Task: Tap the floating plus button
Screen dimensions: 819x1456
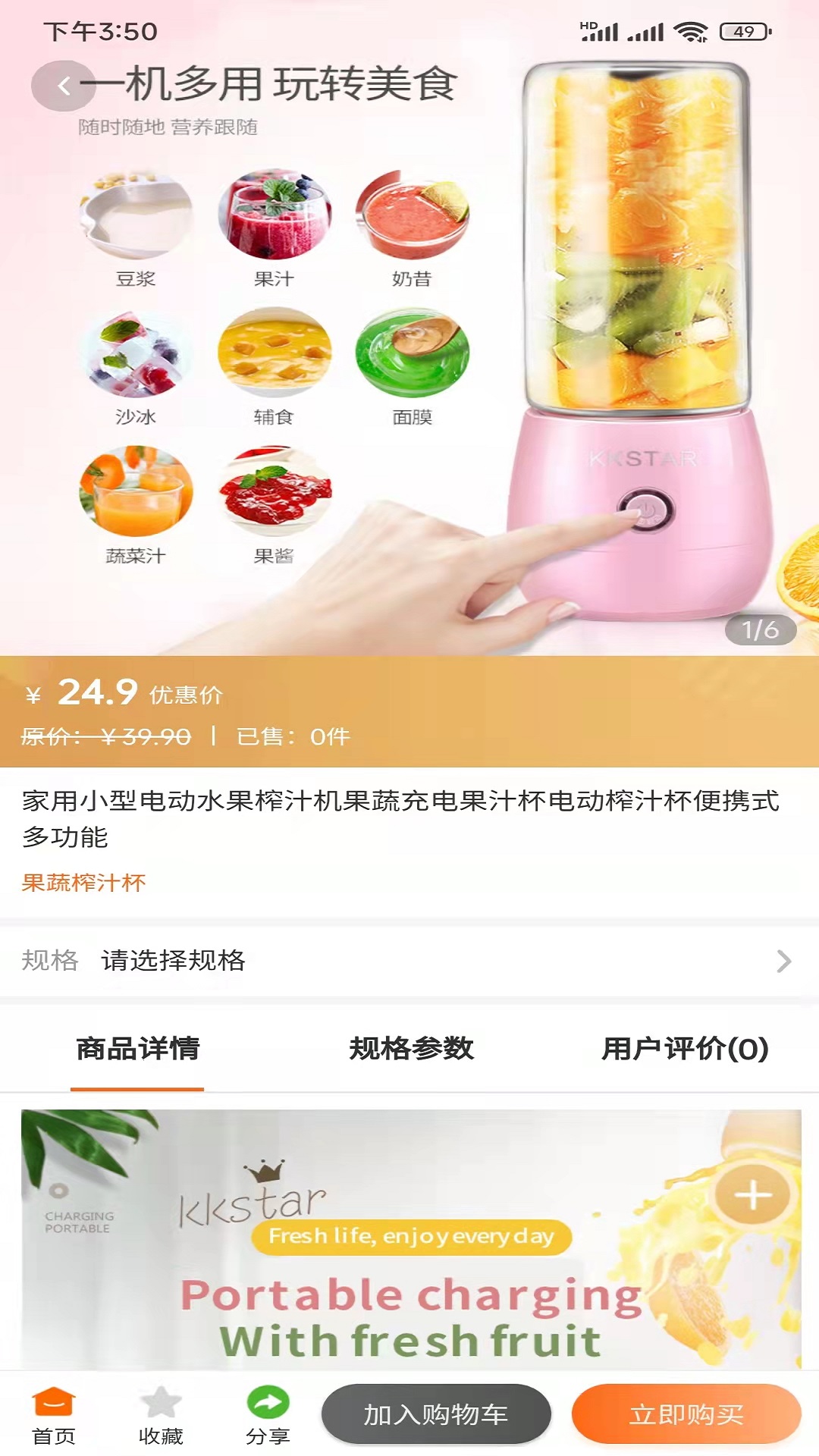Action: [x=753, y=1196]
